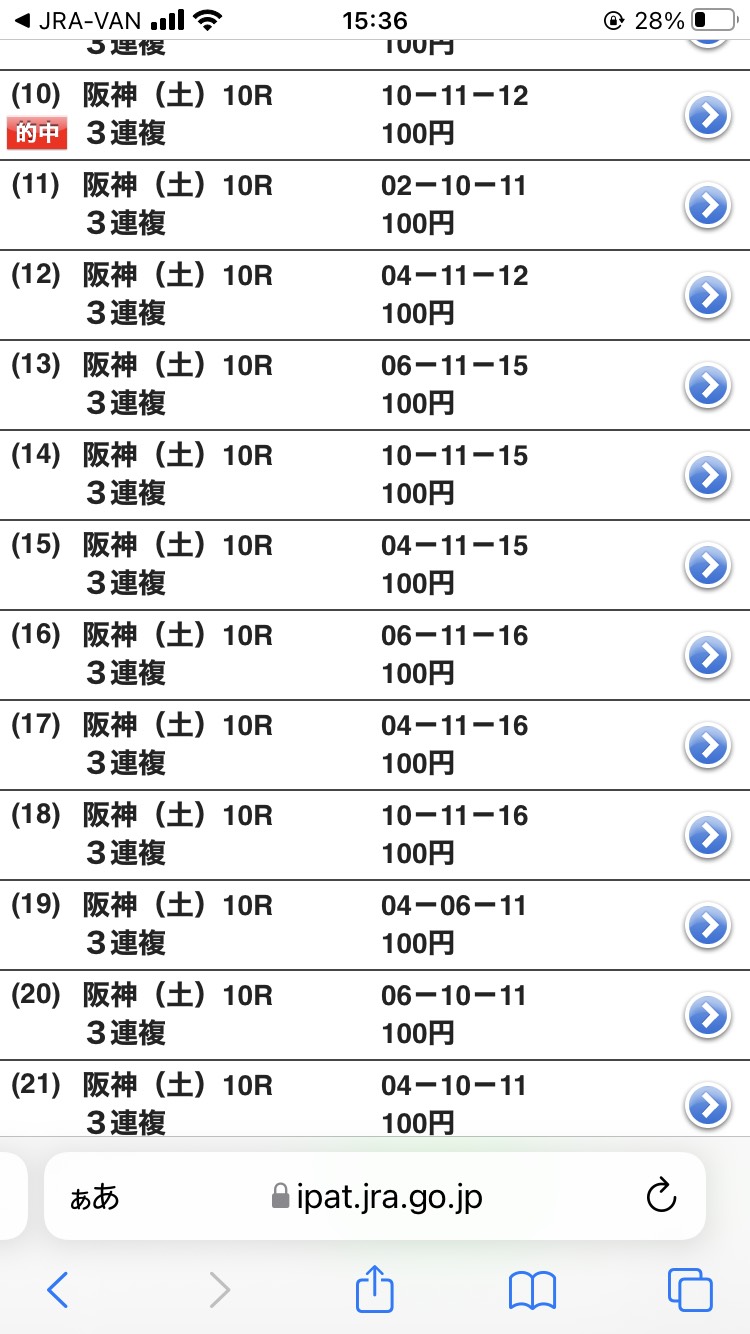View details of bet (19) 04-06-11

coord(708,926)
